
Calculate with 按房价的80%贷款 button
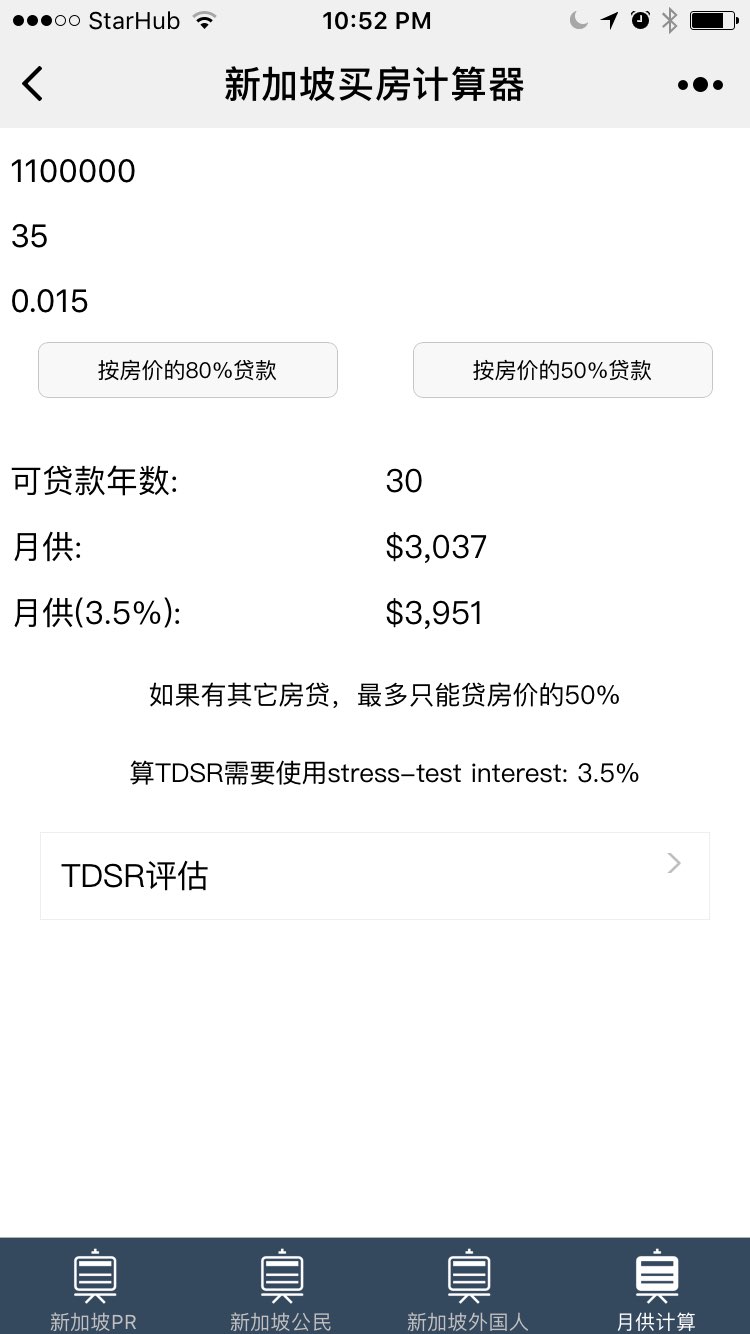[x=188, y=370]
